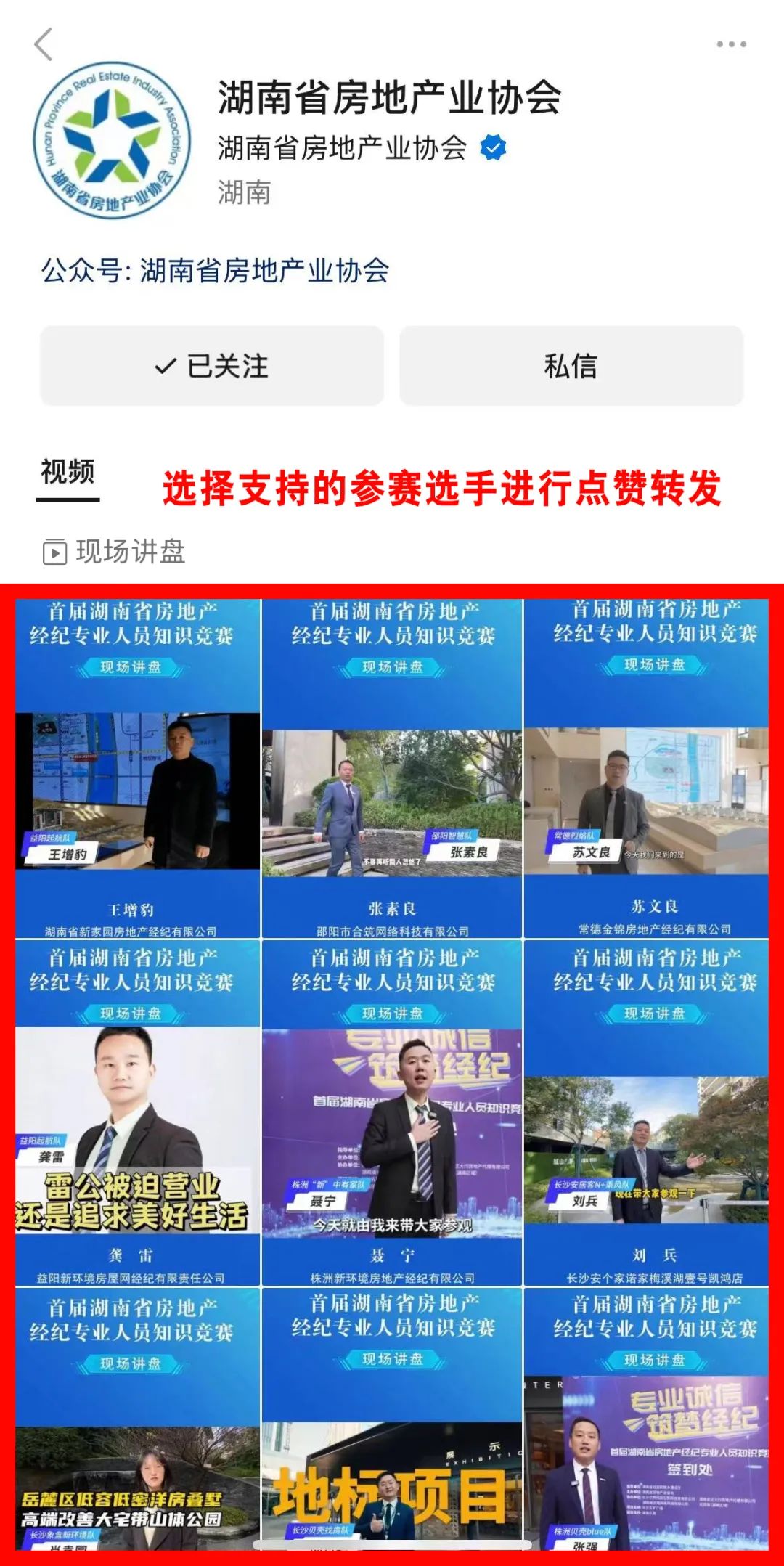The height and width of the screenshot is (1566, 784).
Task: Send a private message via 私信
Action: [571, 366]
